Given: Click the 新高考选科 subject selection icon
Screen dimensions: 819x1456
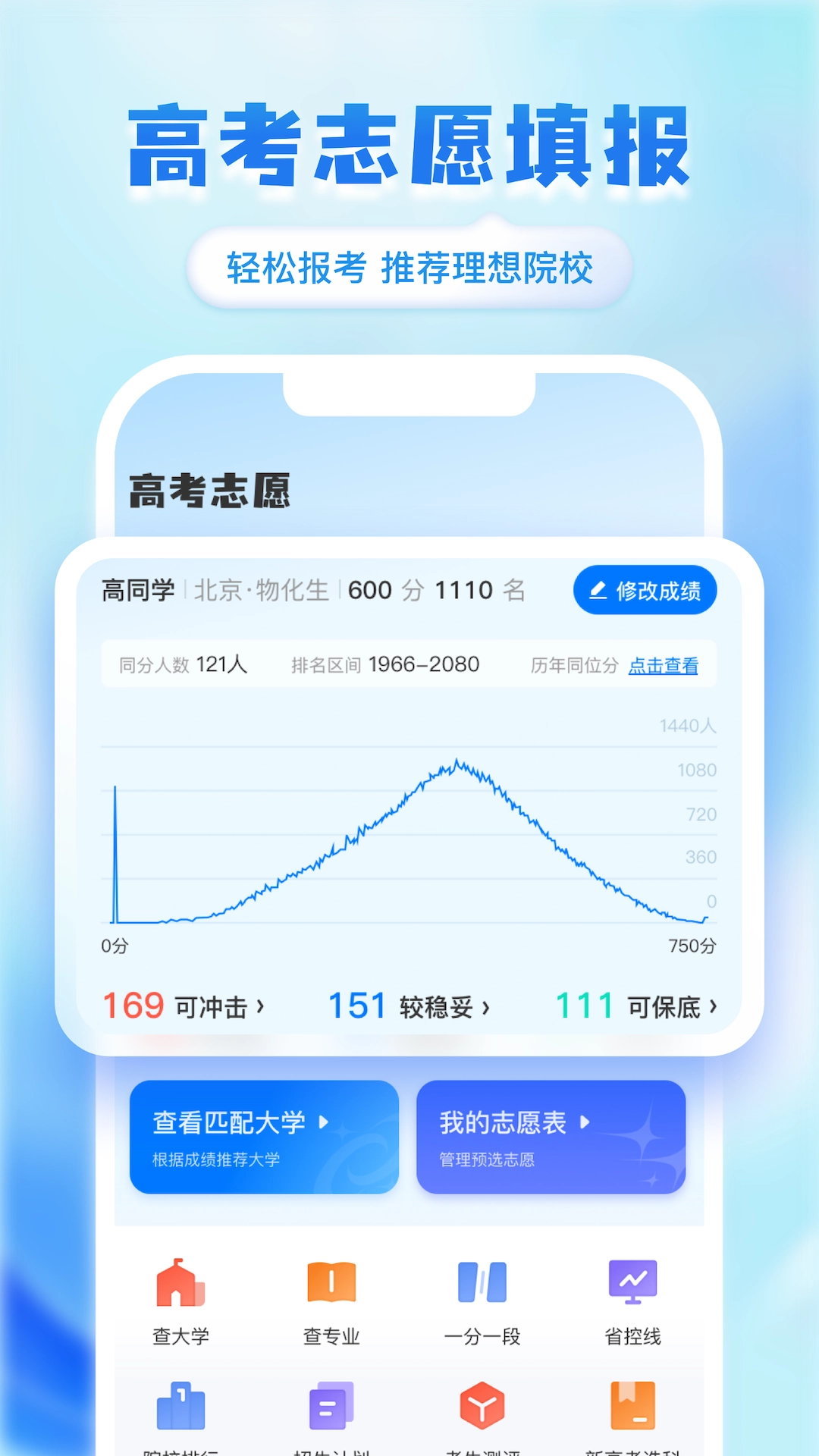Looking at the screenshot, I should (632, 1410).
